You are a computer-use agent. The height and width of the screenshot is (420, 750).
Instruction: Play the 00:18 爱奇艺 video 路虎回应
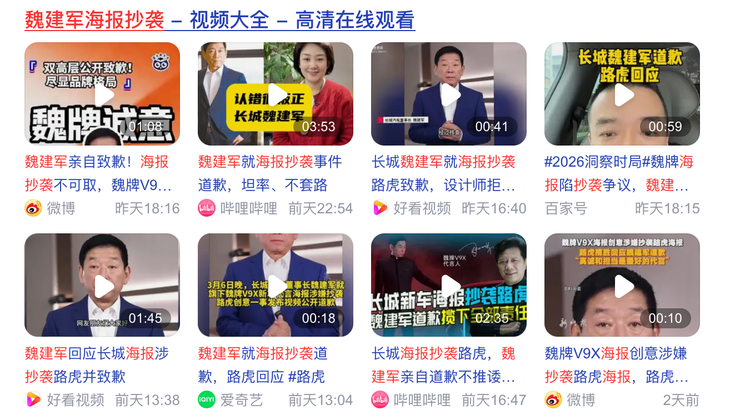tap(275, 286)
